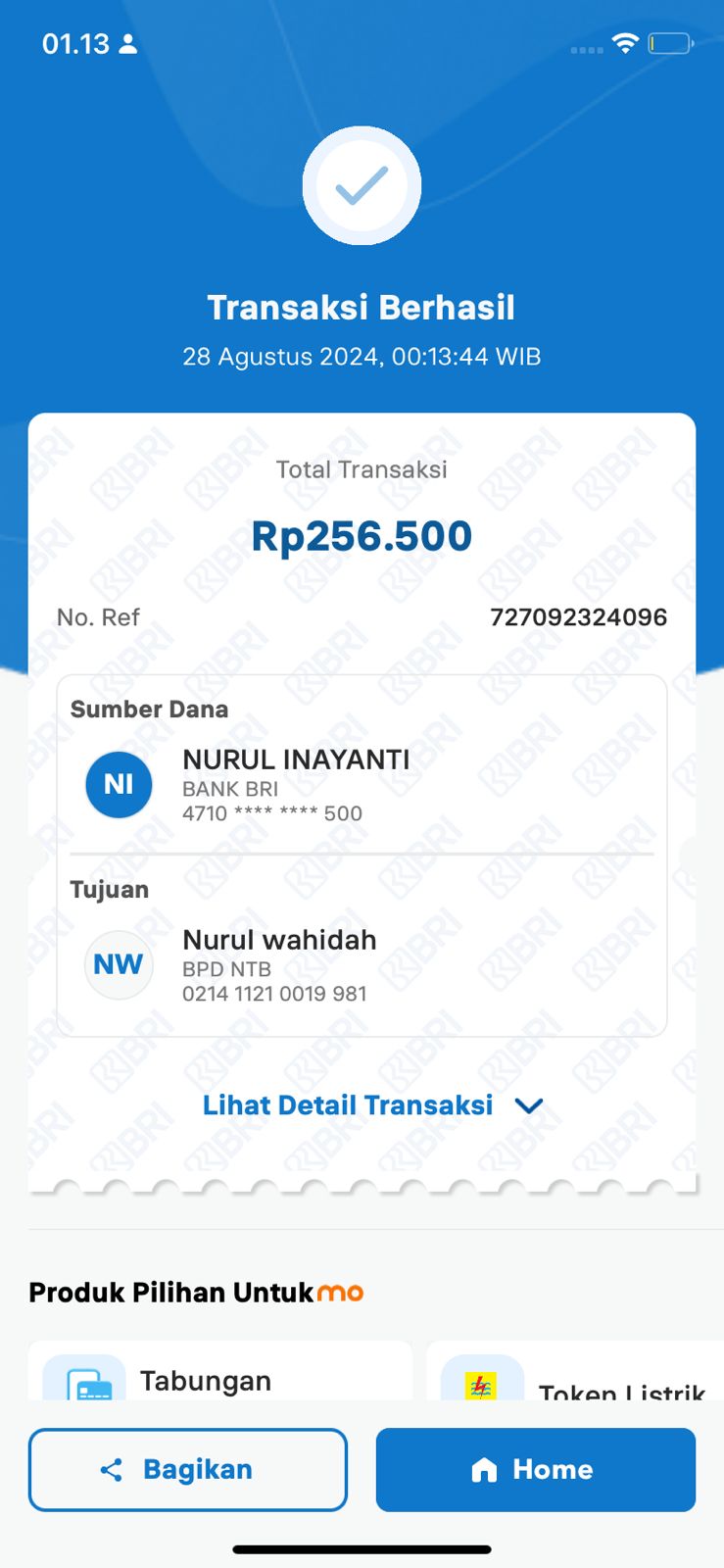The height and width of the screenshot is (1568, 724).
Task: Expand Lihat Detail Transaksi
Action: 371,1105
